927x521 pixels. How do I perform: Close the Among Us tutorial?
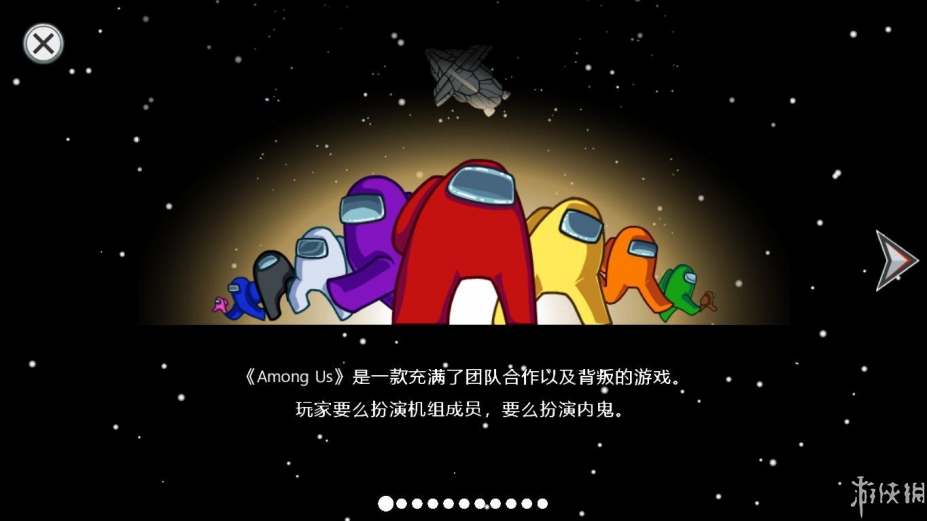point(43,43)
